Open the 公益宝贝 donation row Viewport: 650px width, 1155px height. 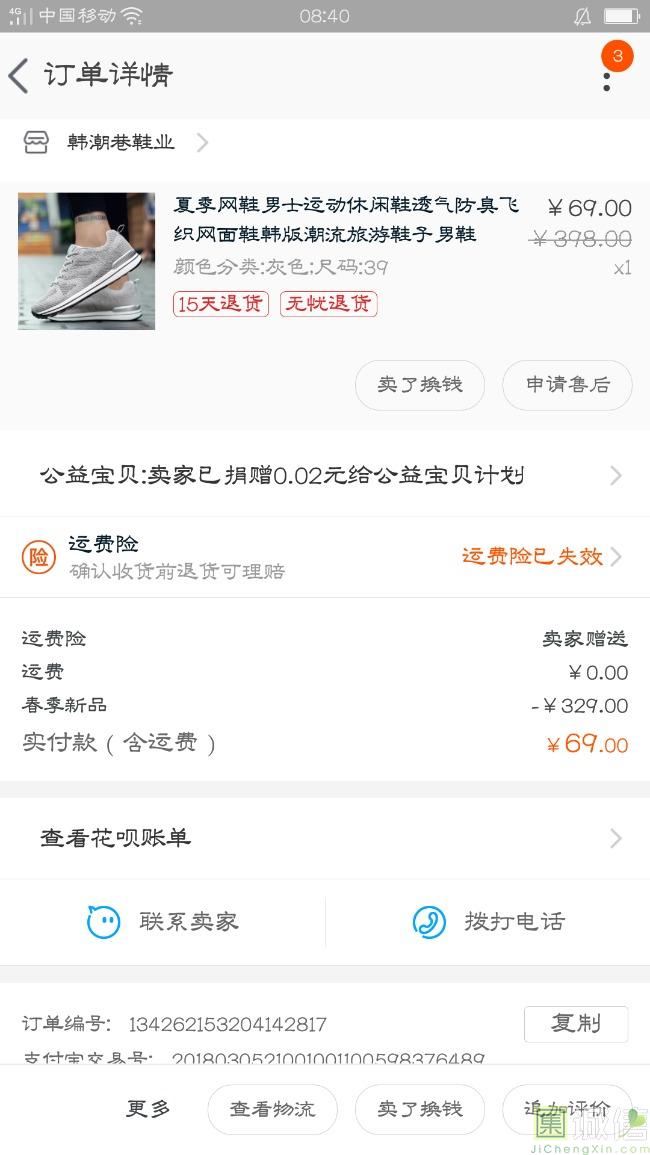click(325, 475)
